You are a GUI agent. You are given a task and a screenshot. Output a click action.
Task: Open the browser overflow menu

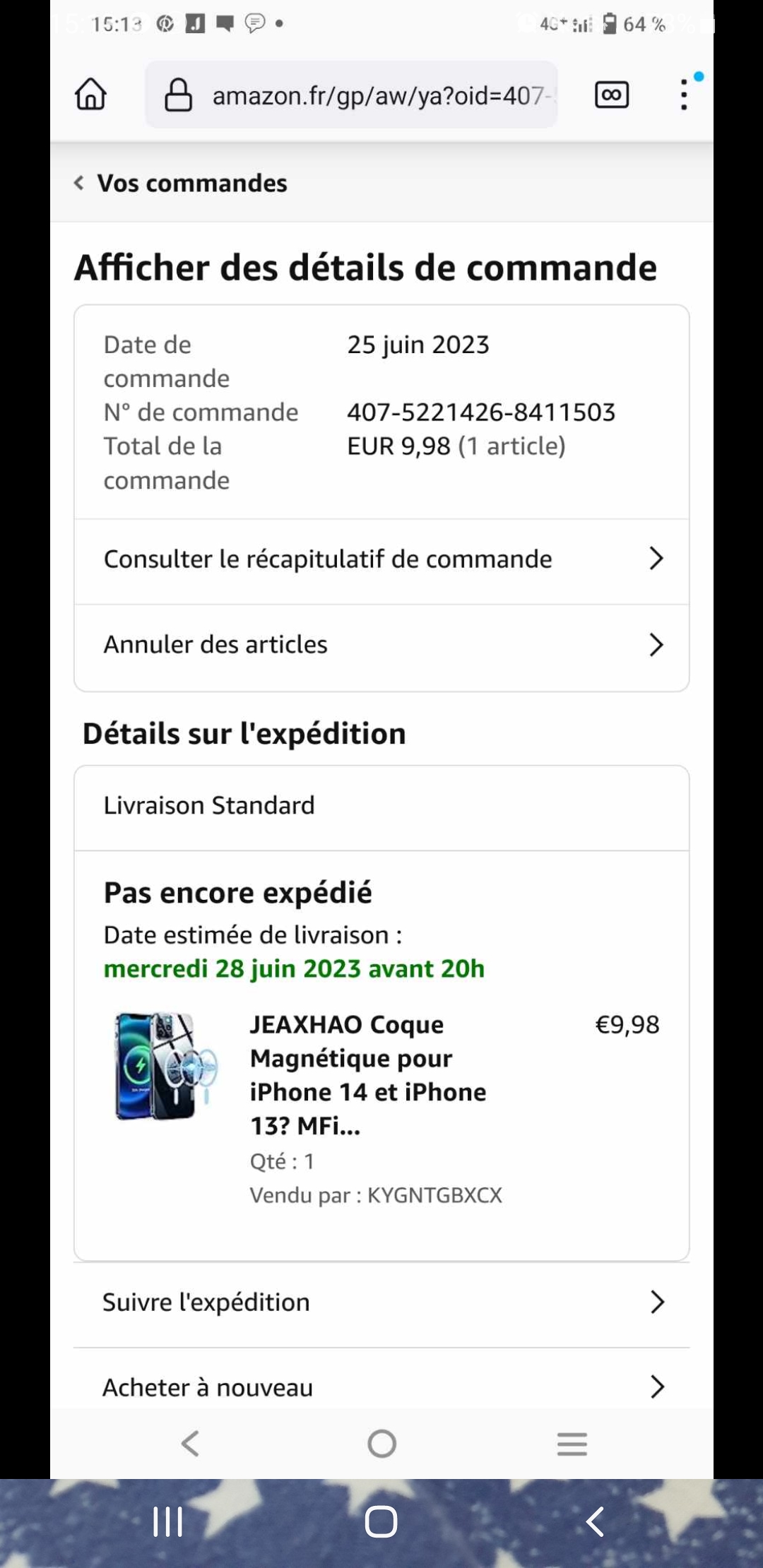tap(684, 95)
